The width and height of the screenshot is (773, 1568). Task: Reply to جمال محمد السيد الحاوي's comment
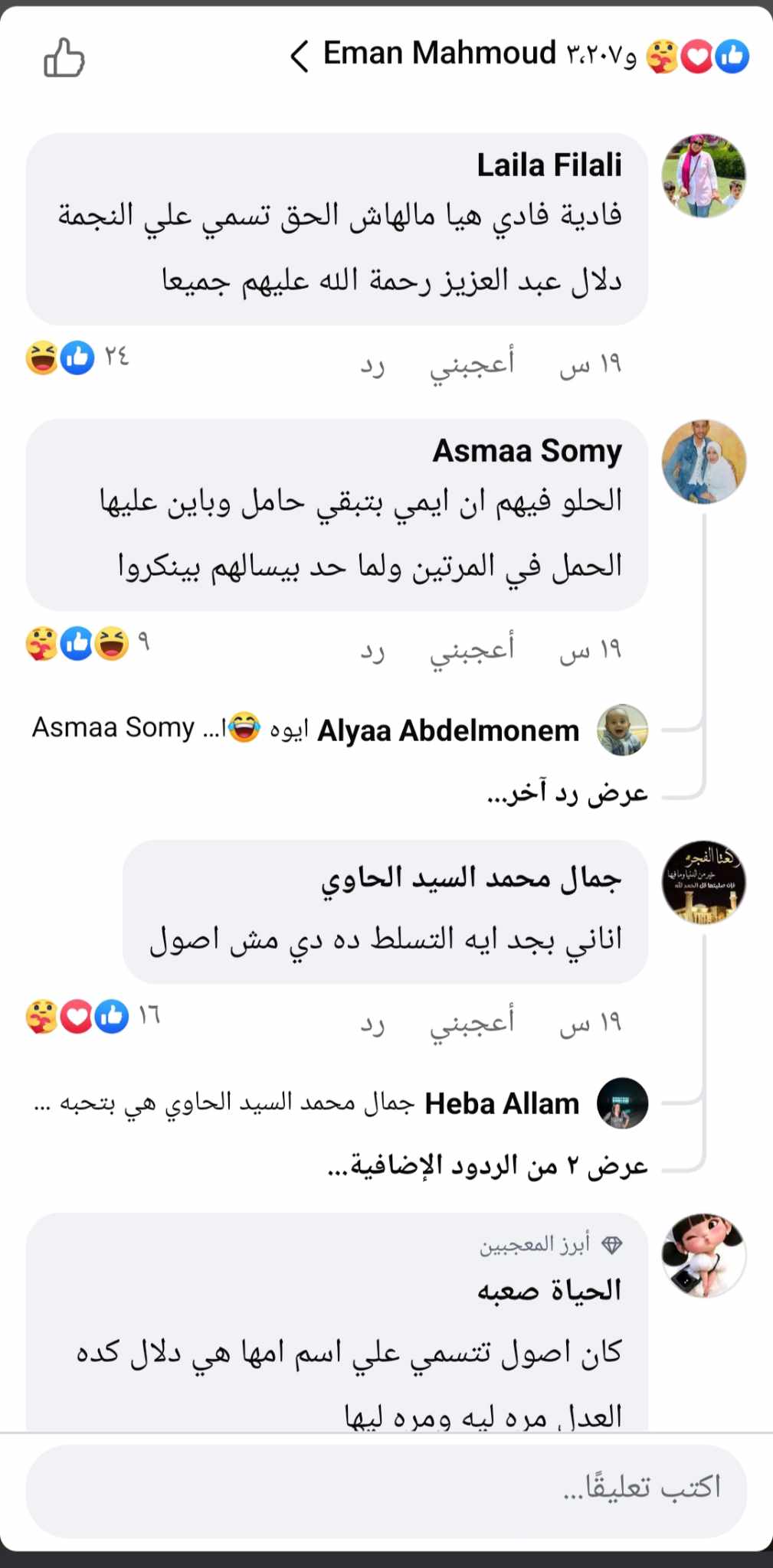point(372,1024)
